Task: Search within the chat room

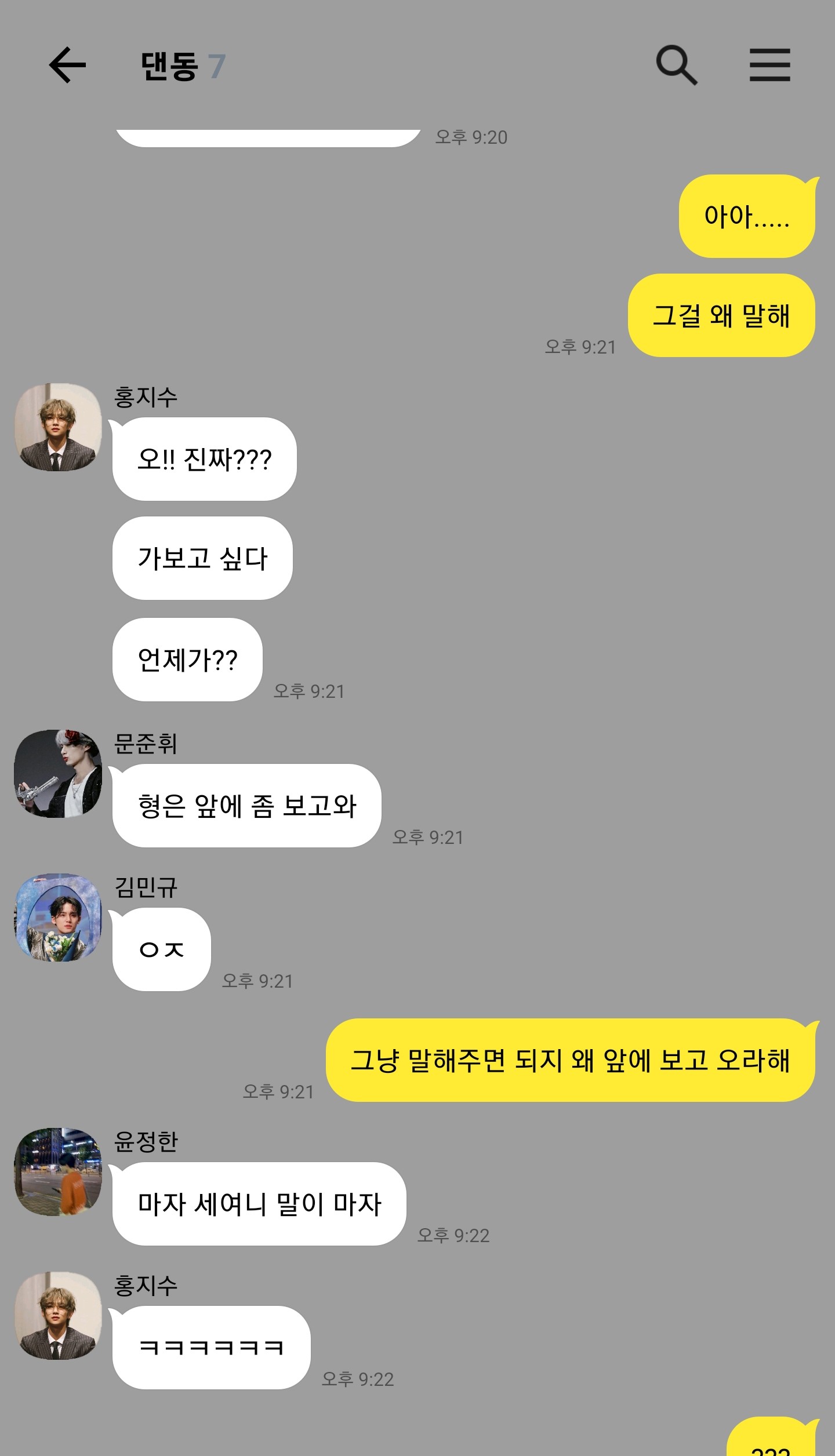Action: point(677,65)
